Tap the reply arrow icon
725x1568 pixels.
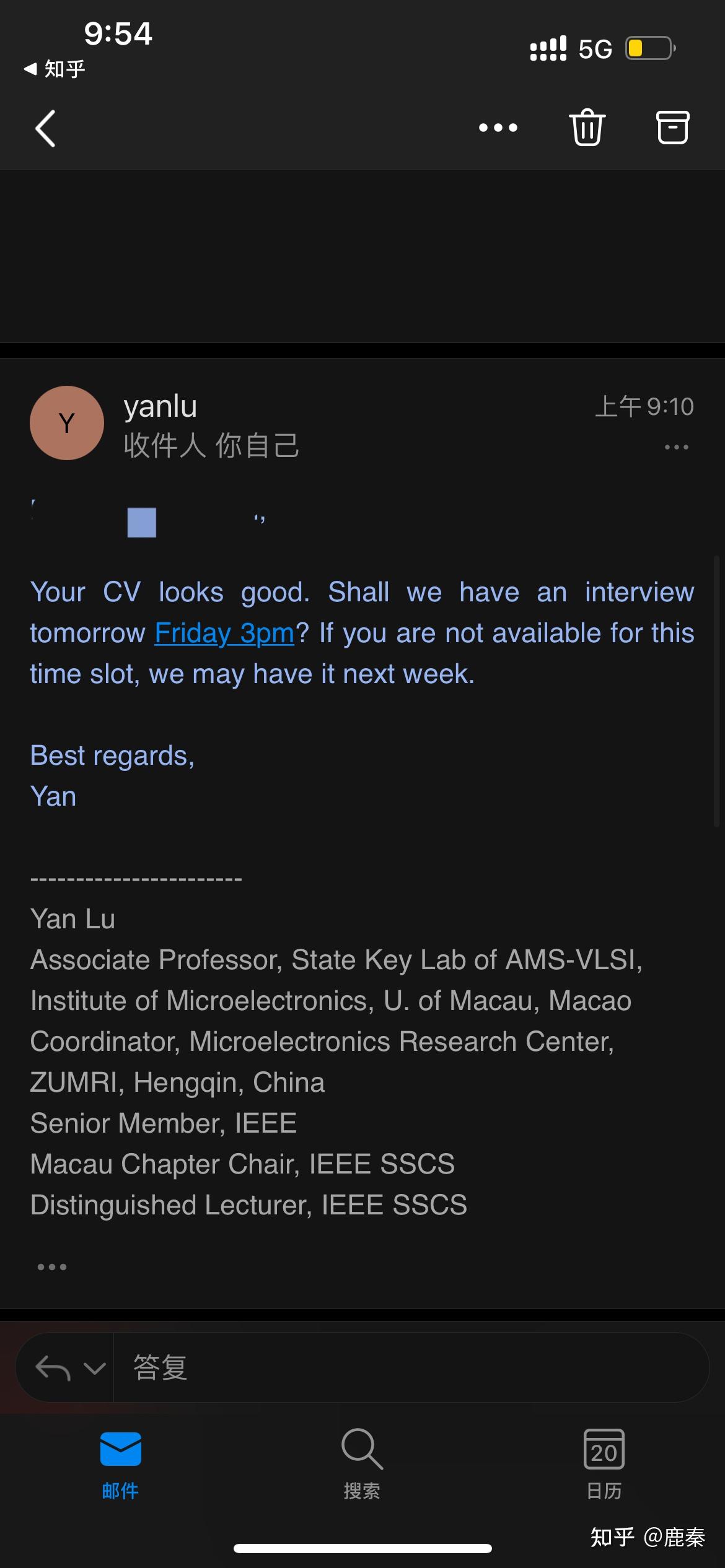[53, 1367]
